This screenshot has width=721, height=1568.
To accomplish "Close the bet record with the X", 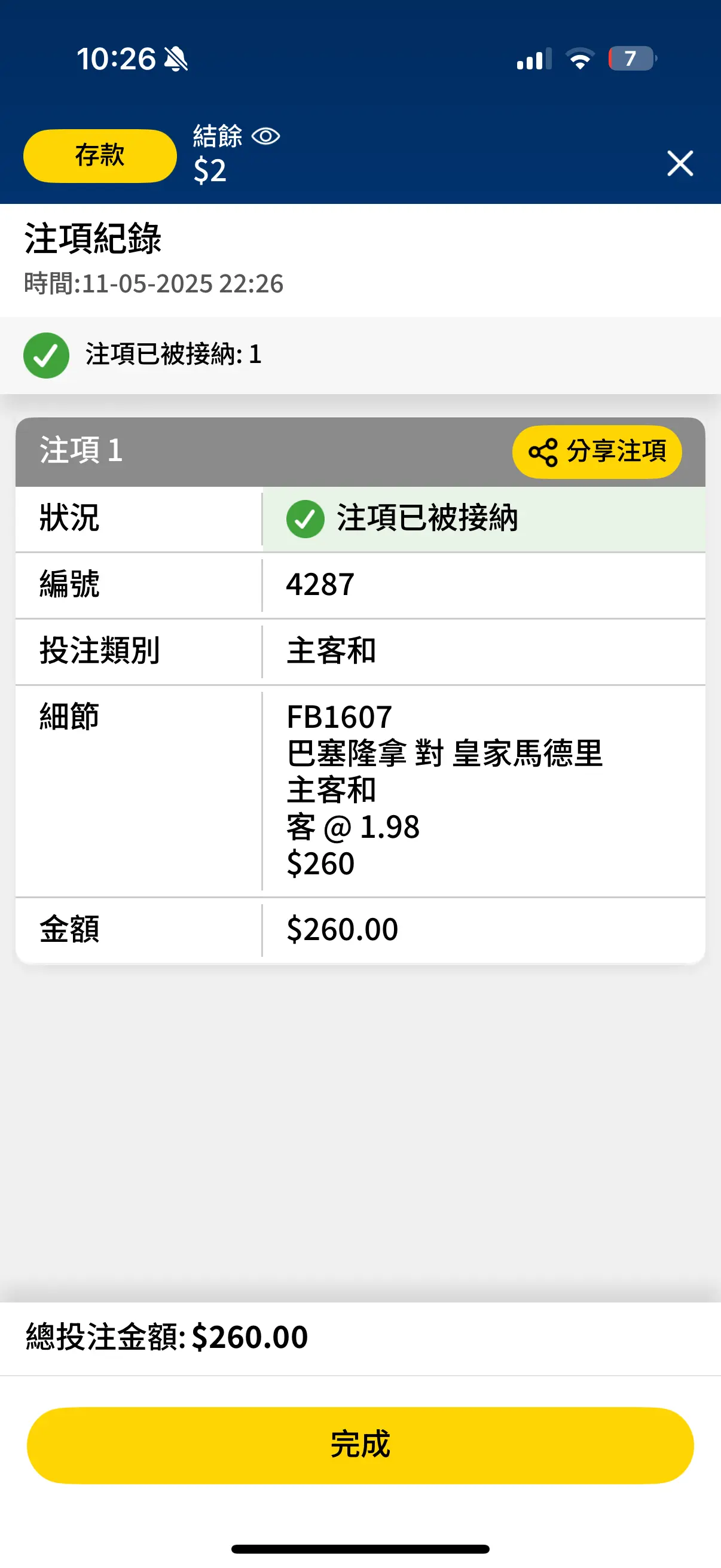I will (x=680, y=163).
